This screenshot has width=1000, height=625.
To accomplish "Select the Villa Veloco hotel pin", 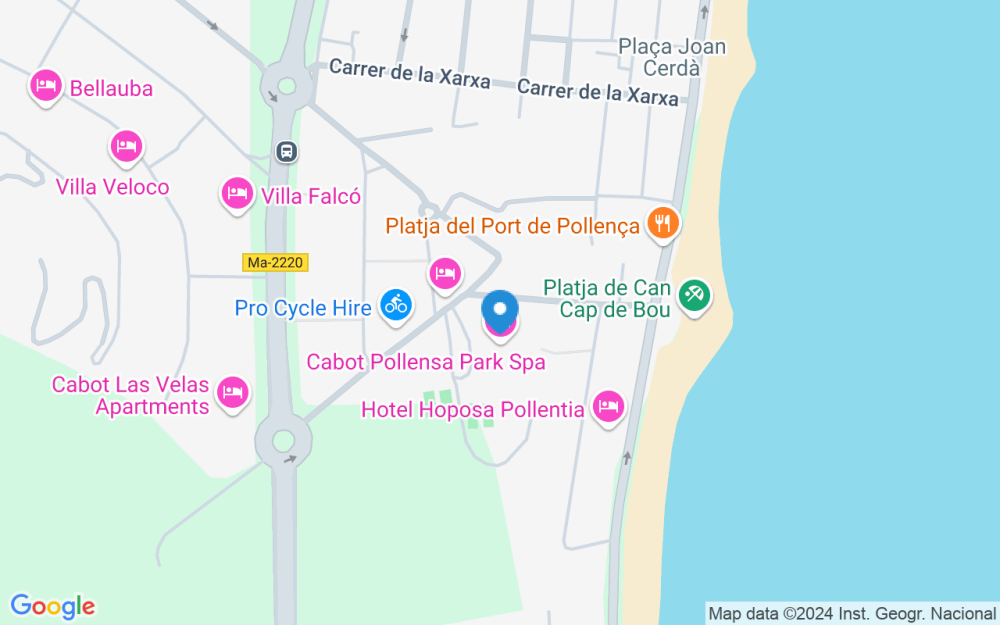I will 126,147.
